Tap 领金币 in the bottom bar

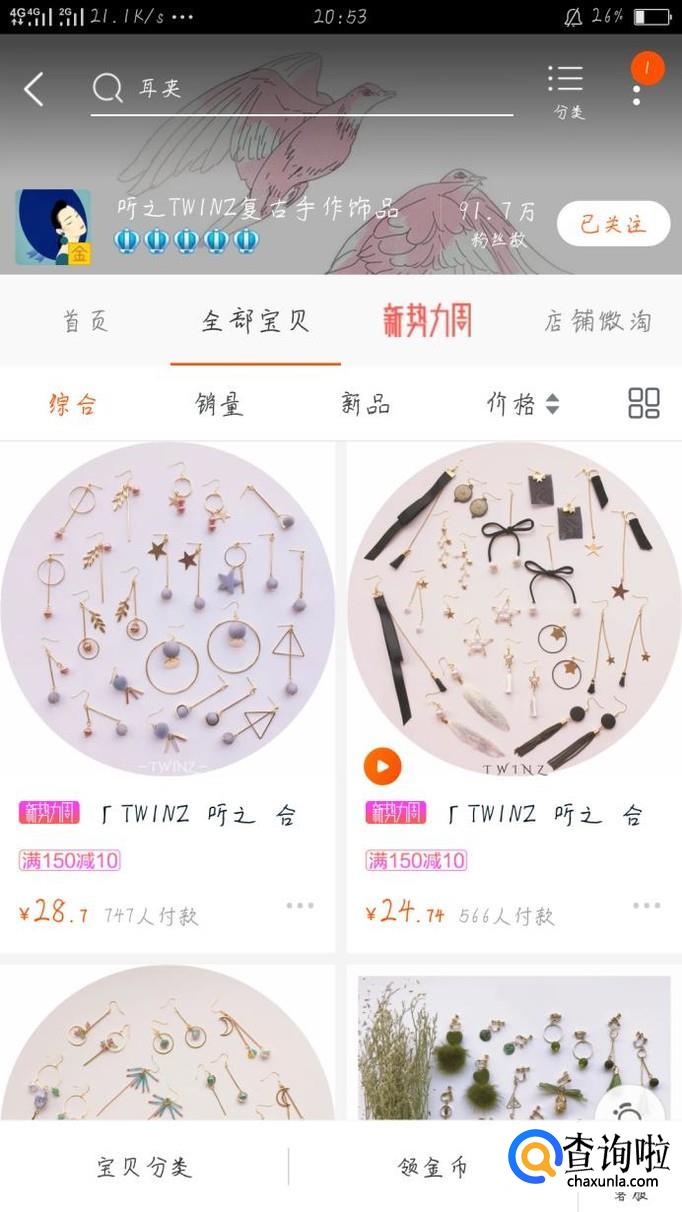(x=433, y=1167)
